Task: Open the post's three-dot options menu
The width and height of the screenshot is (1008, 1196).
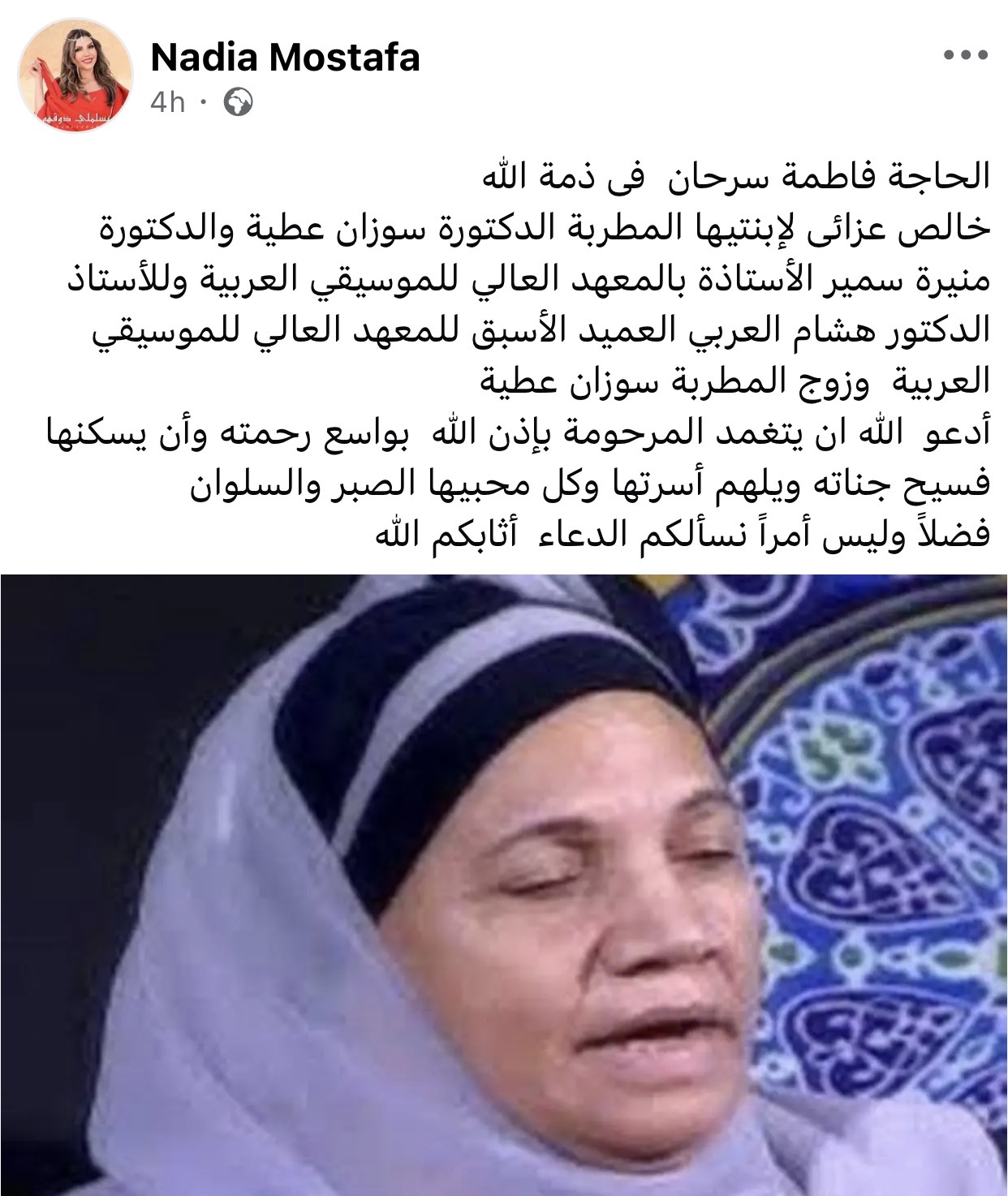Action: pos(965,56)
